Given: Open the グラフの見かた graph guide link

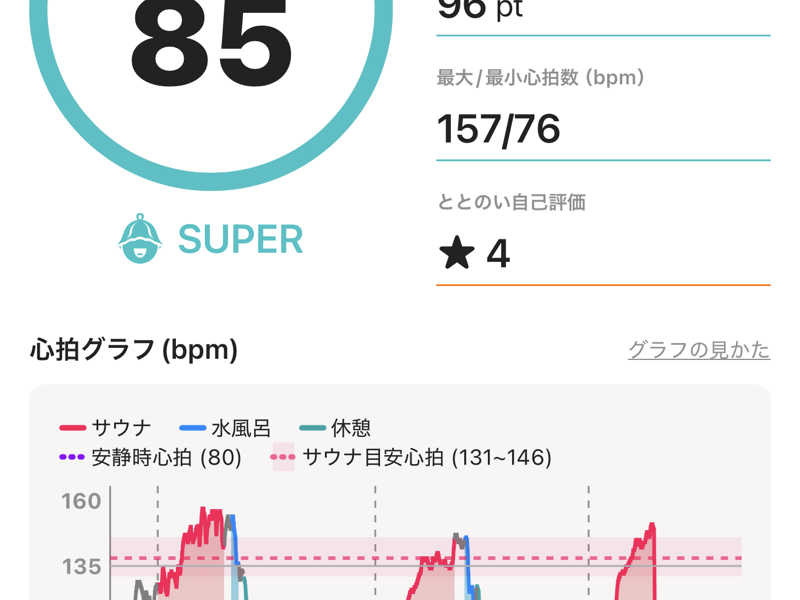Looking at the screenshot, I should click(x=698, y=350).
